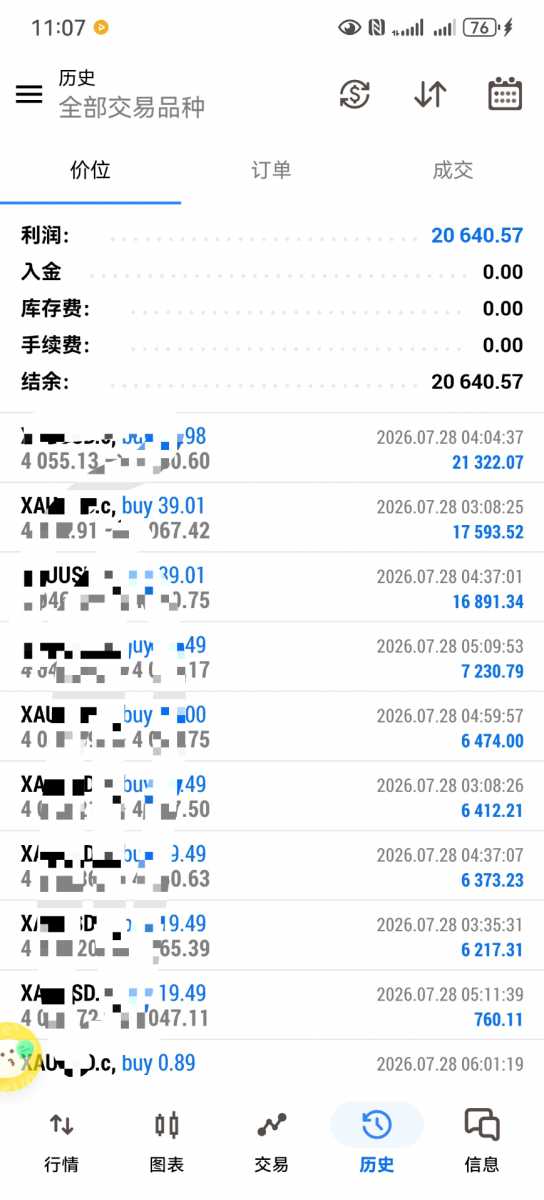
Task: Go to the 交易 trade tab
Action: point(272,1140)
